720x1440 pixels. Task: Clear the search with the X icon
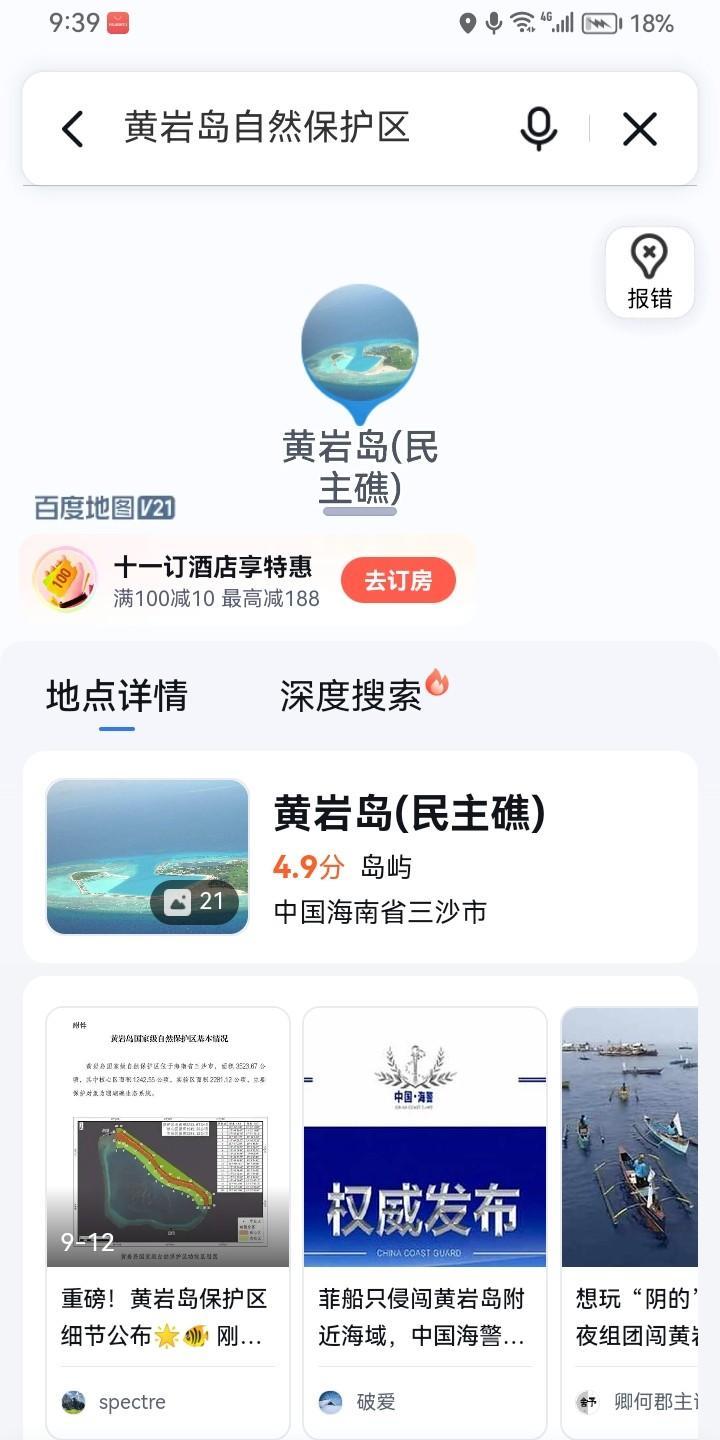click(640, 129)
